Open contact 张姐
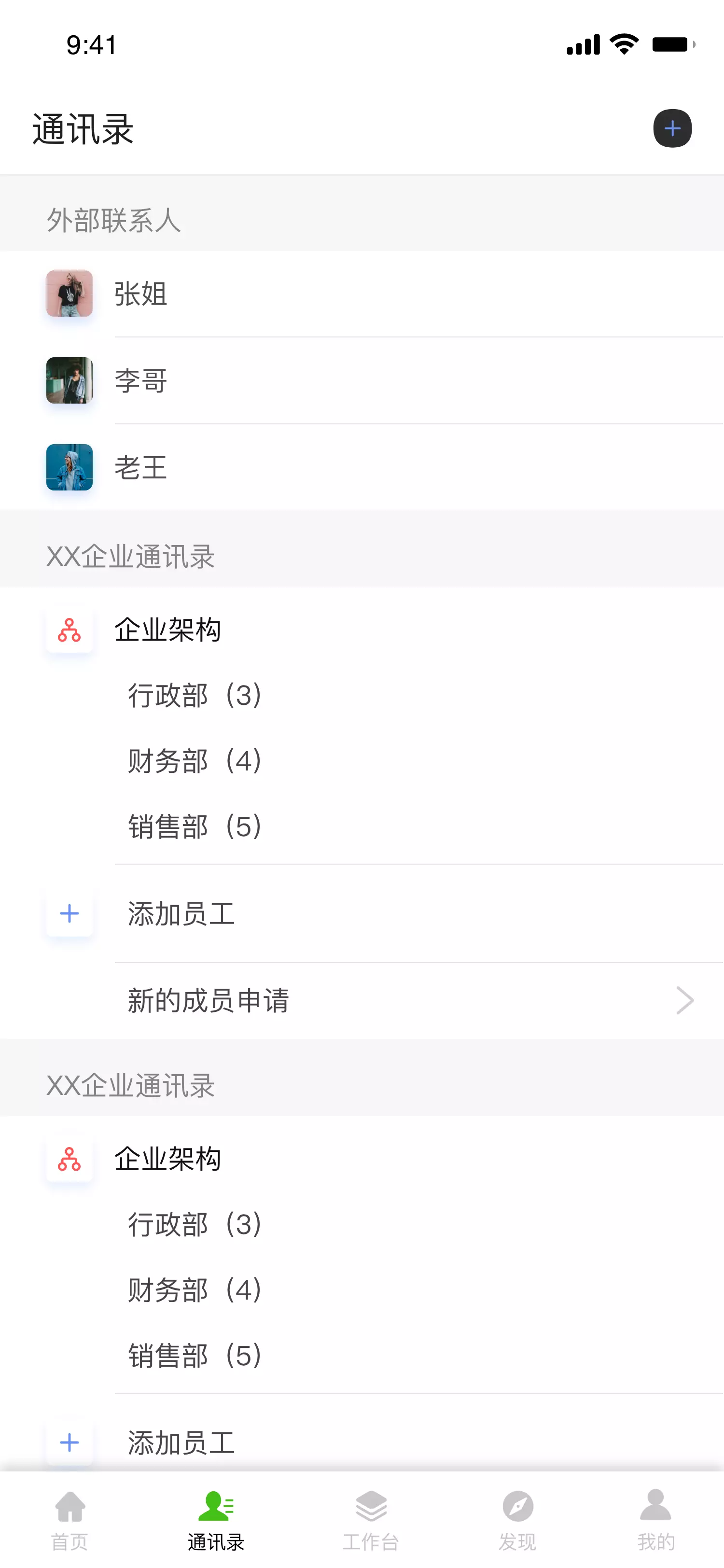The image size is (724, 1568). pyautogui.click(x=141, y=294)
